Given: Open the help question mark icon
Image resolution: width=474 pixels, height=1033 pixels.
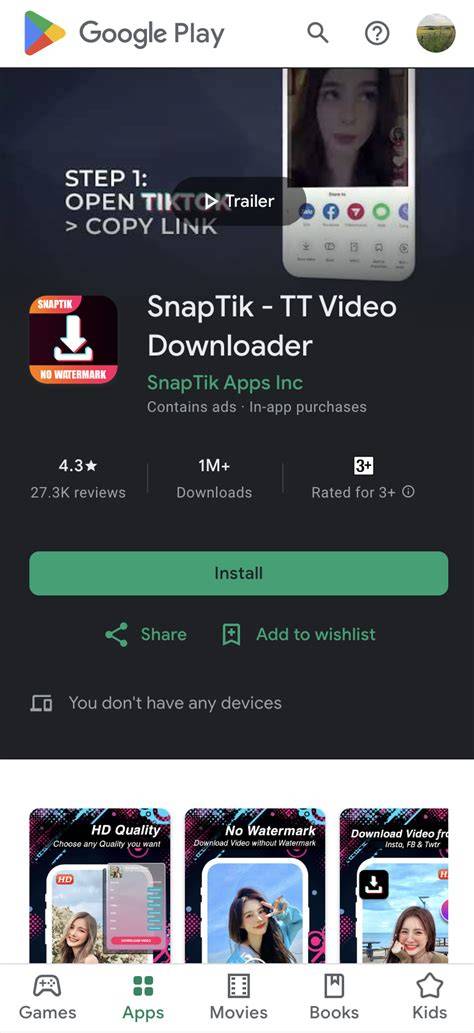Looking at the screenshot, I should pos(377,33).
